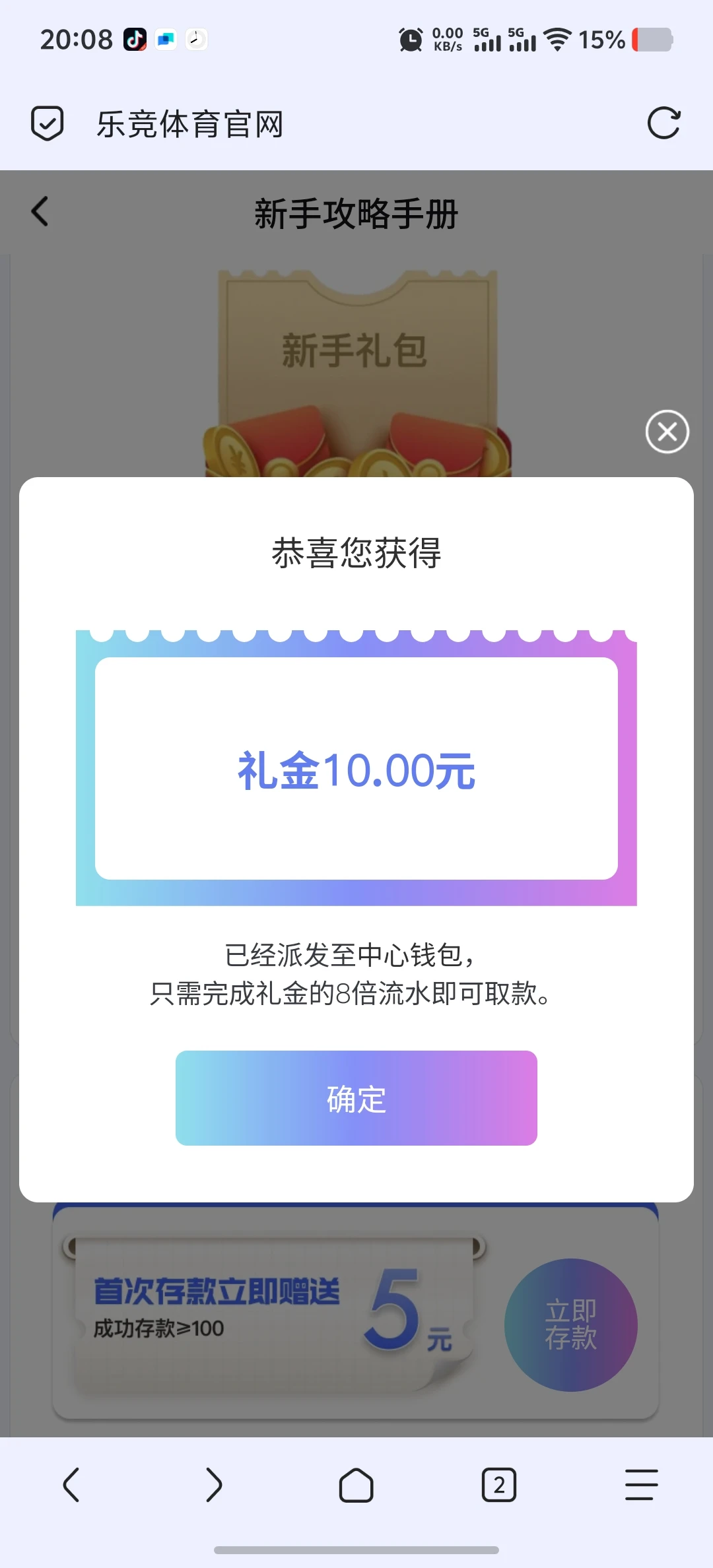The width and height of the screenshot is (713, 1568).
Task: Tap the Wi-Fi indicator in status bar
Action: pyautogui.click(x=557, y=40)
